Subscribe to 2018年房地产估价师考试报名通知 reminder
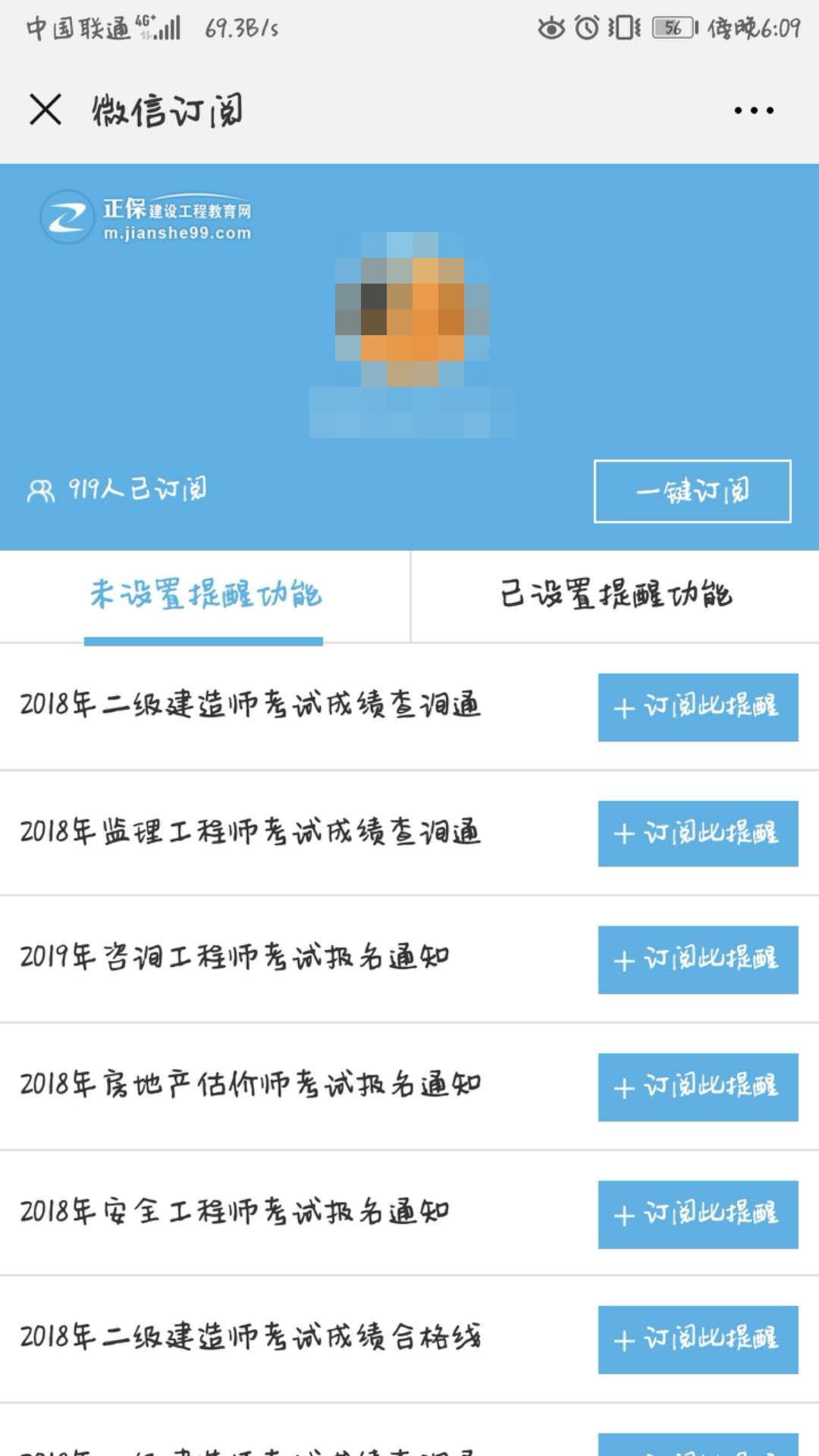The image size is (819, 1456). tap(697, 1087)
